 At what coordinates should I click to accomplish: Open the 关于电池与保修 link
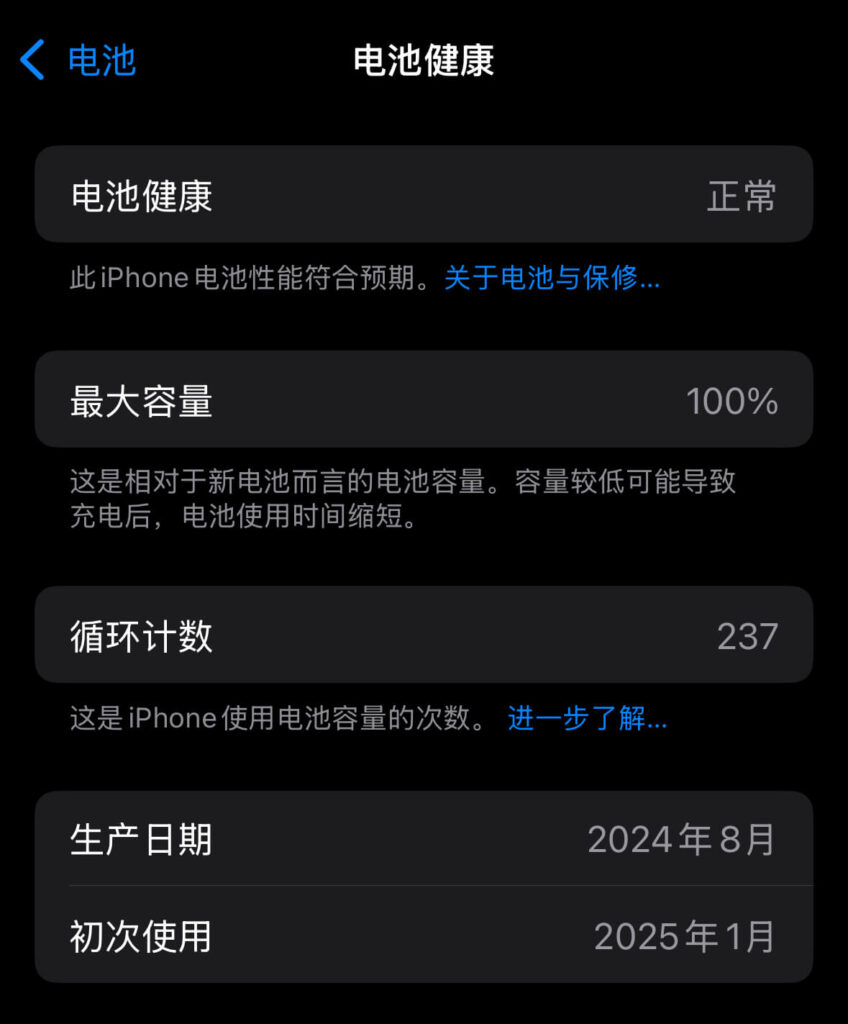click(x=551, y=278)
